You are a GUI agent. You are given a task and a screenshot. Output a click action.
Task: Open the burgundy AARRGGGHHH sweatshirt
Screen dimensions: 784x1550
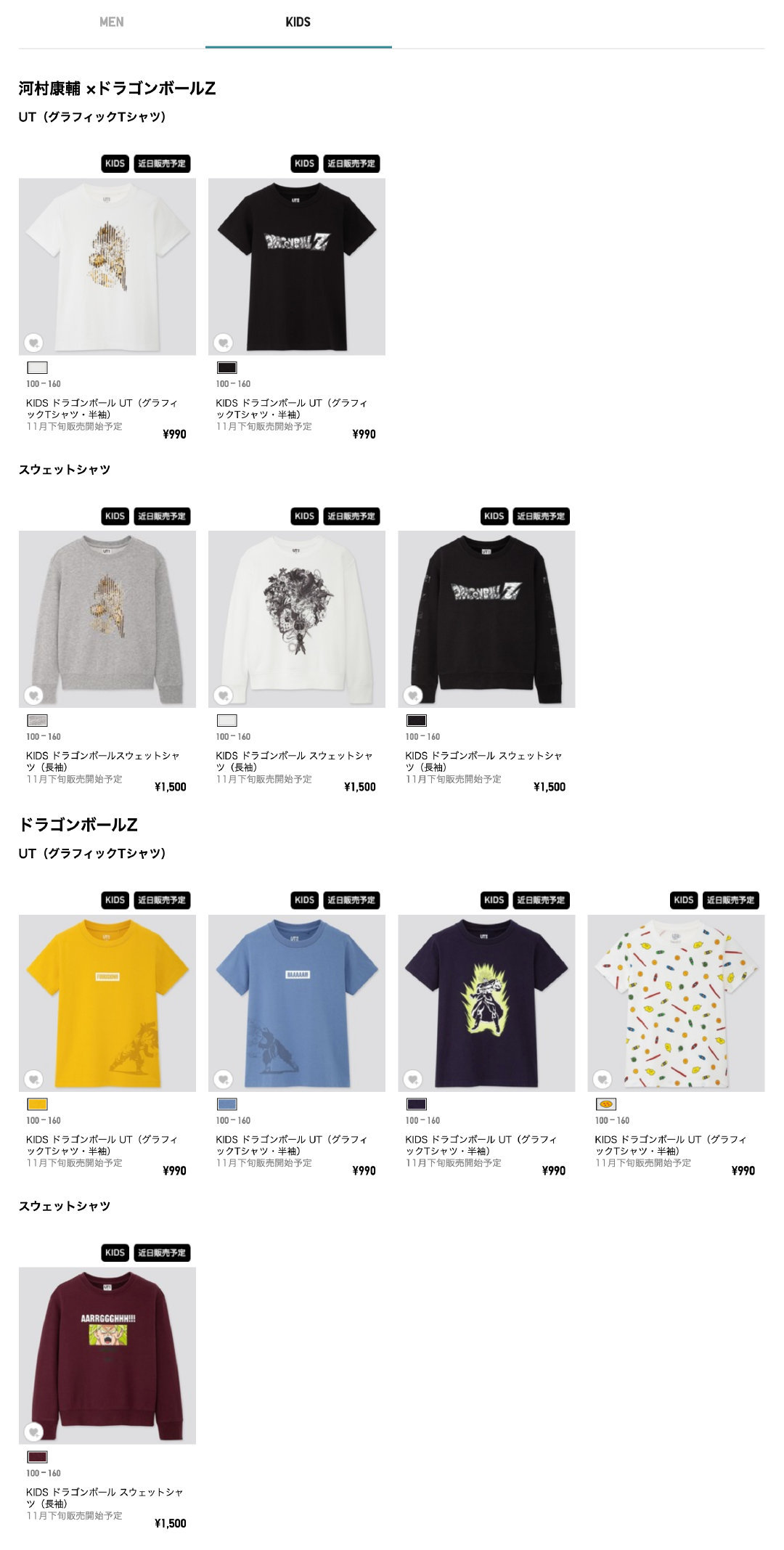tap(107, 1355)
